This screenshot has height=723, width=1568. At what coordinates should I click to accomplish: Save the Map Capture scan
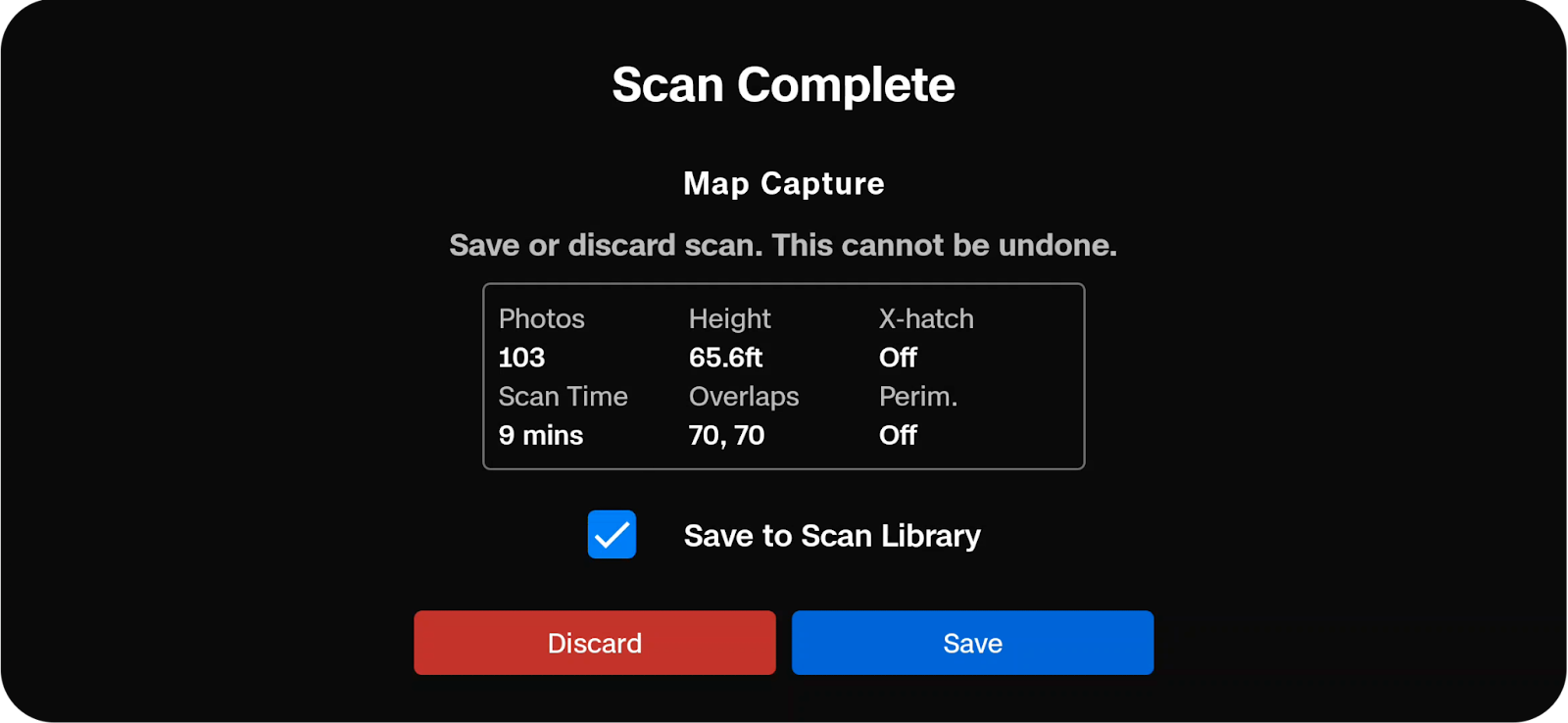point(972,643)
